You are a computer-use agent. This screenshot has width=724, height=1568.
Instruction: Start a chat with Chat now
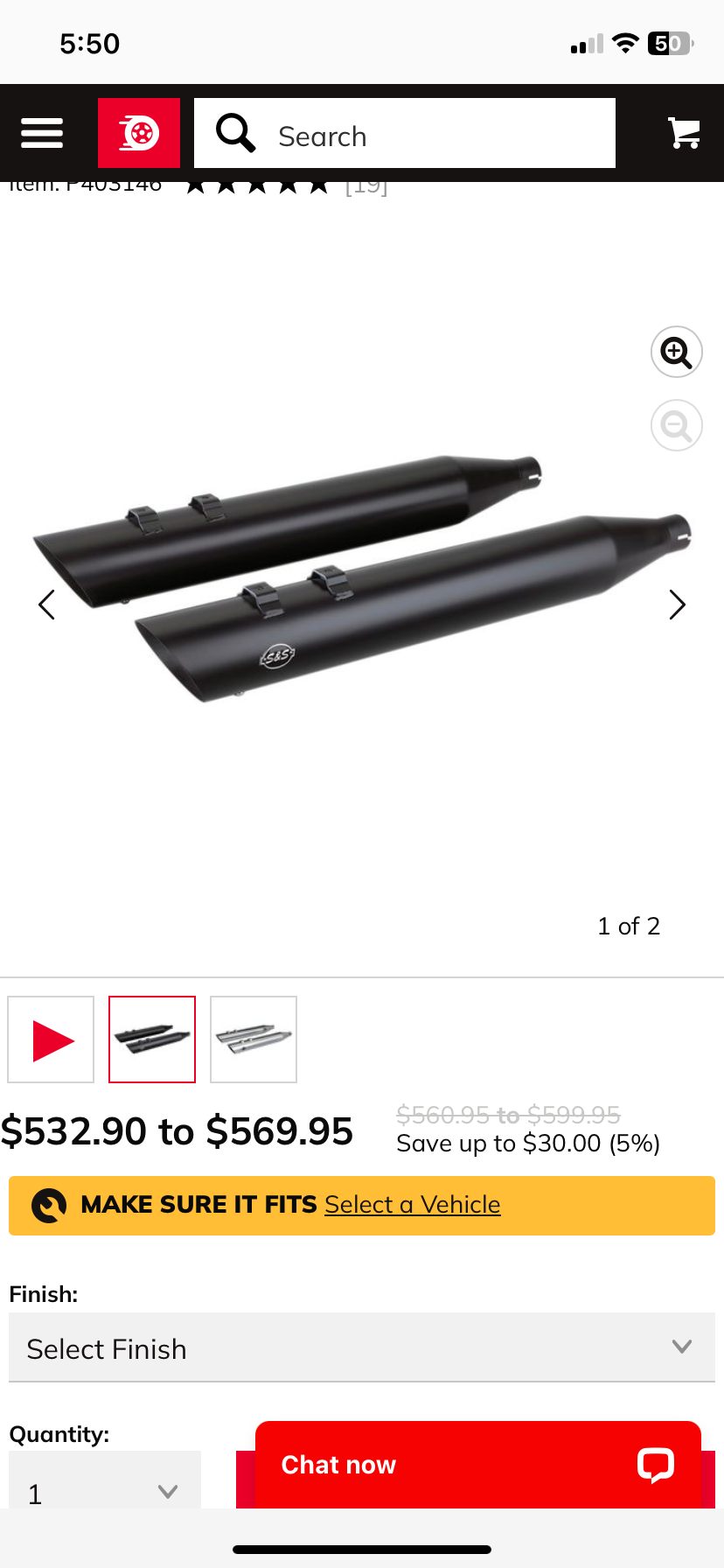point(477,1464)
